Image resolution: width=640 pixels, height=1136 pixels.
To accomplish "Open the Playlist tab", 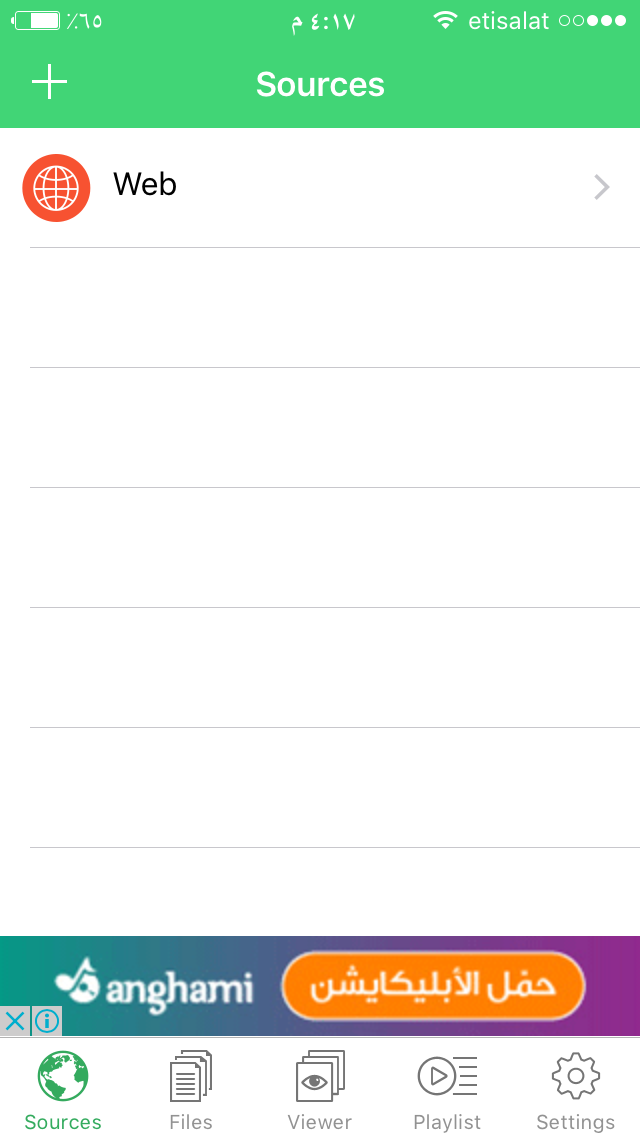I will coord(447,1090).
